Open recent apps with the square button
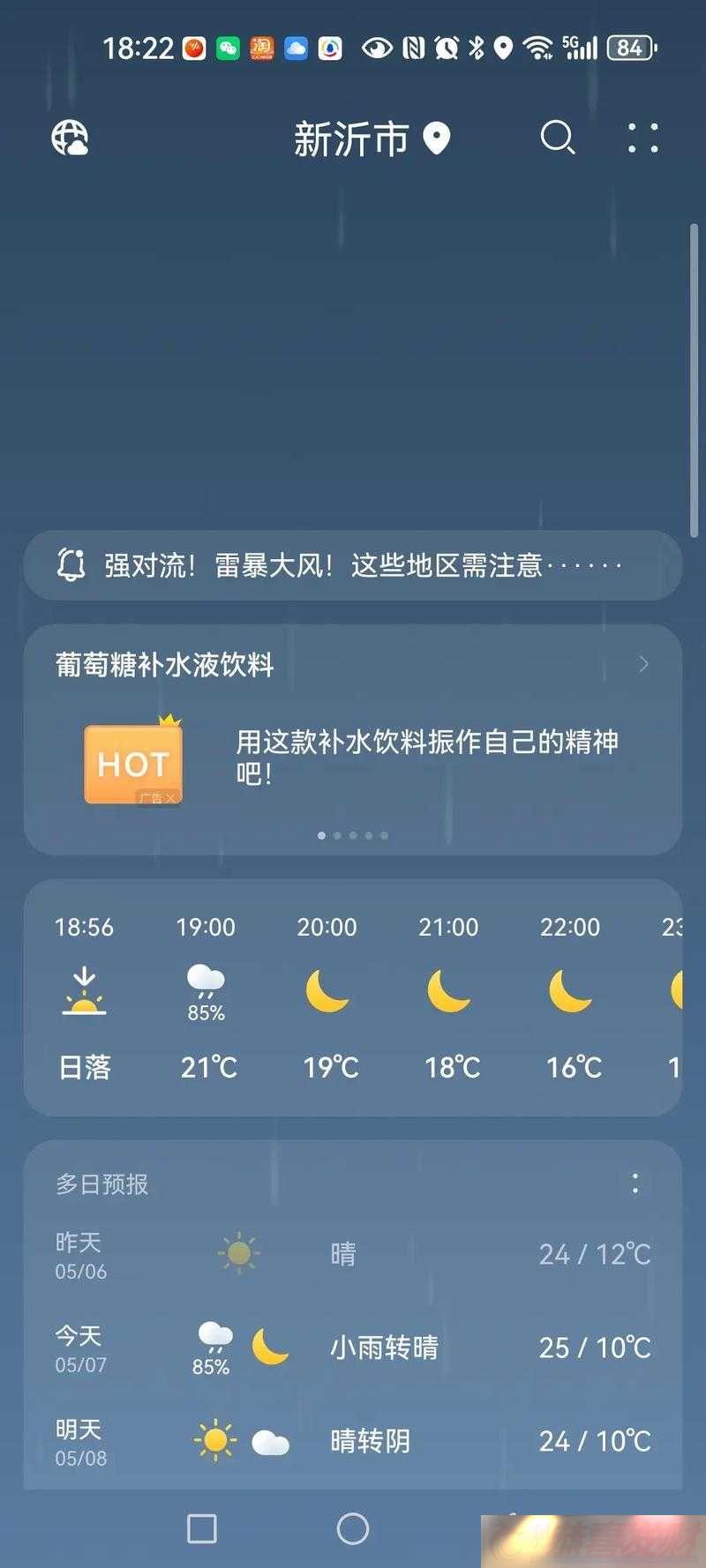 click(202, 1528)
